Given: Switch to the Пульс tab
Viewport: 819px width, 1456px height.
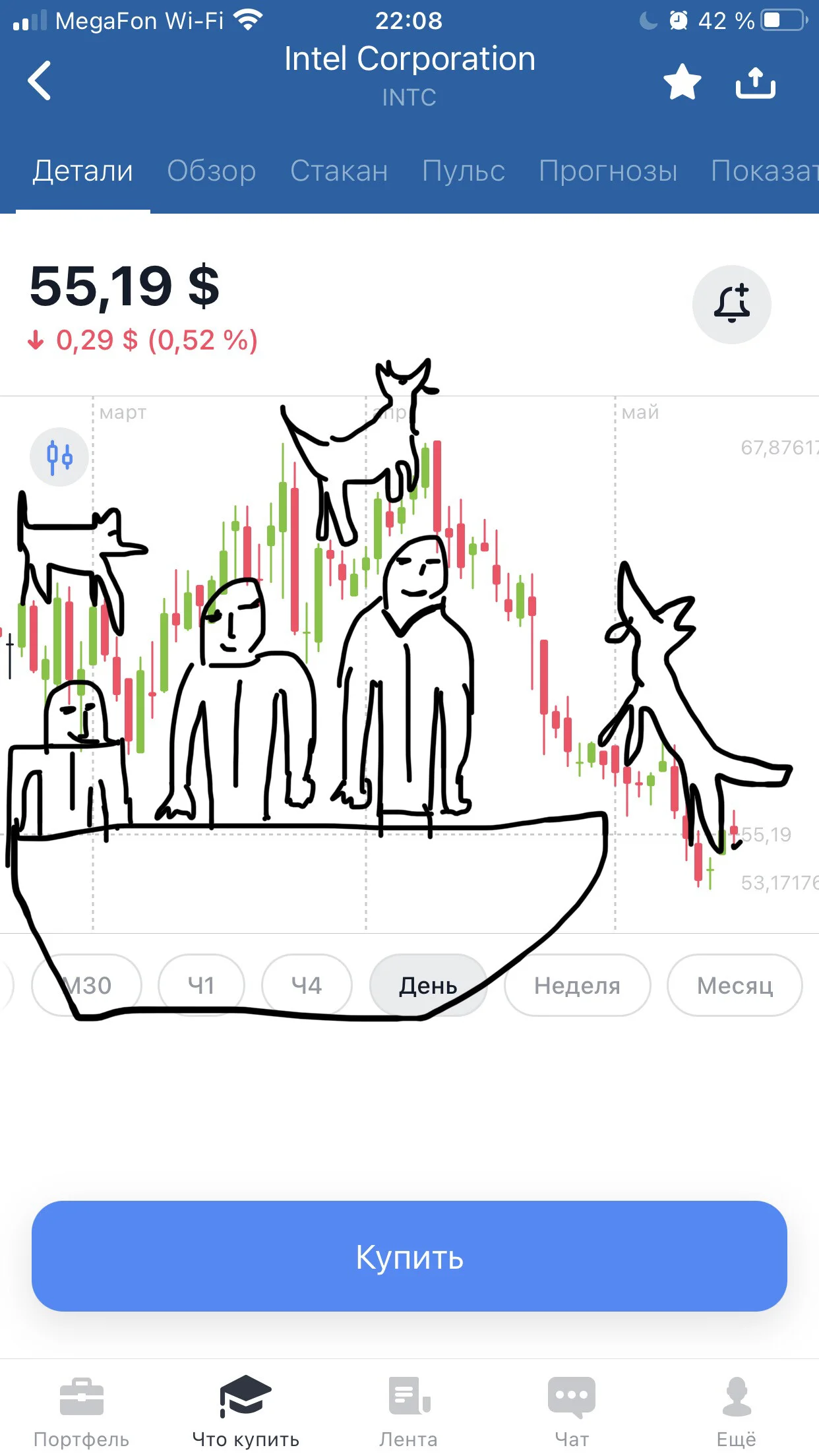Looking at the screenshot, I should tap(464, 171).
